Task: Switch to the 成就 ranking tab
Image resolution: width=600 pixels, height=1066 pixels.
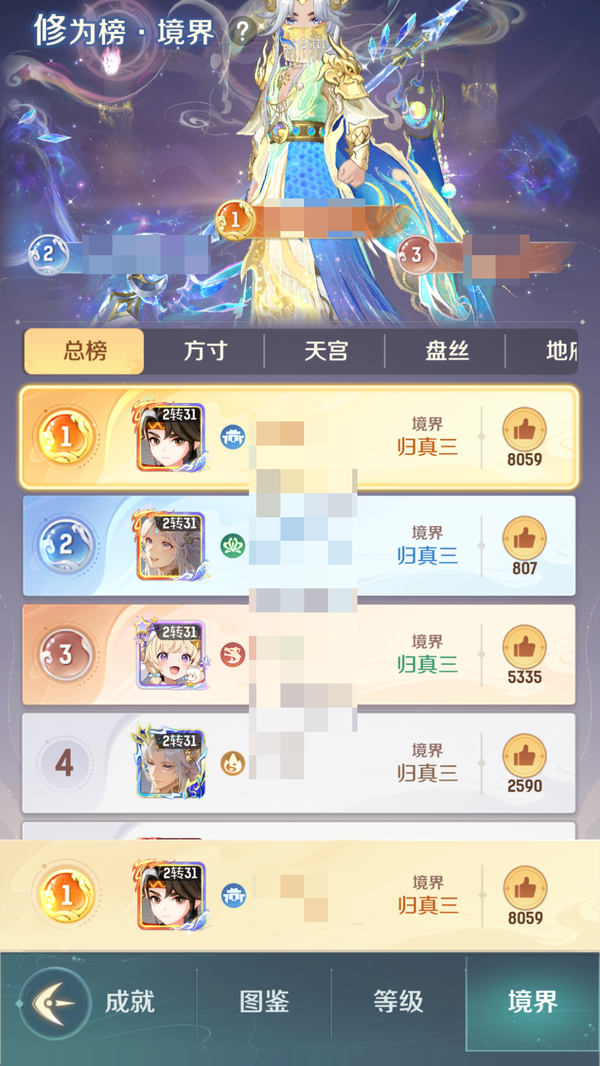Action: (130, 1001)
